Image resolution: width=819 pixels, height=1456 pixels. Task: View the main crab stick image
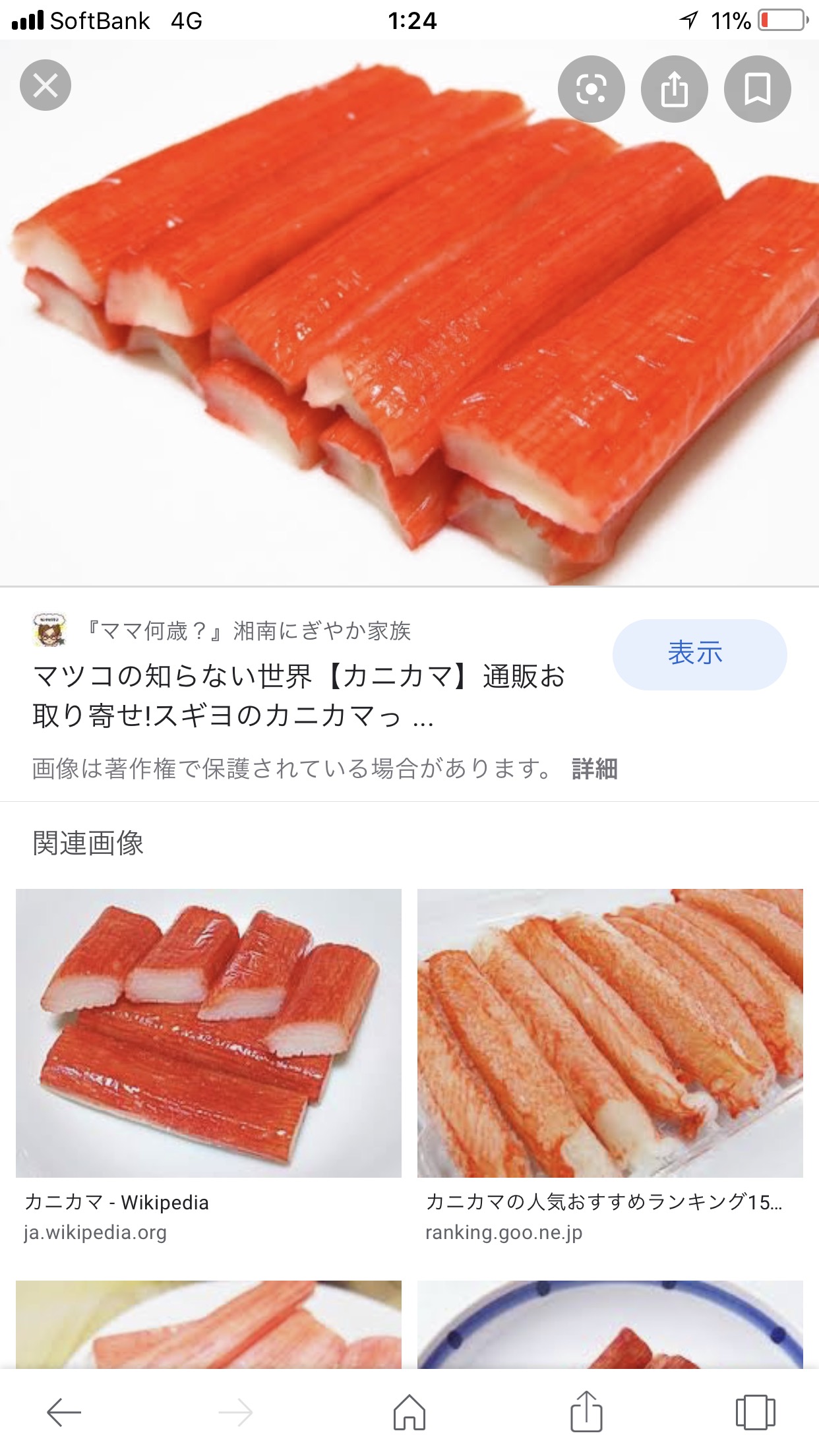(x=409, y=313)
